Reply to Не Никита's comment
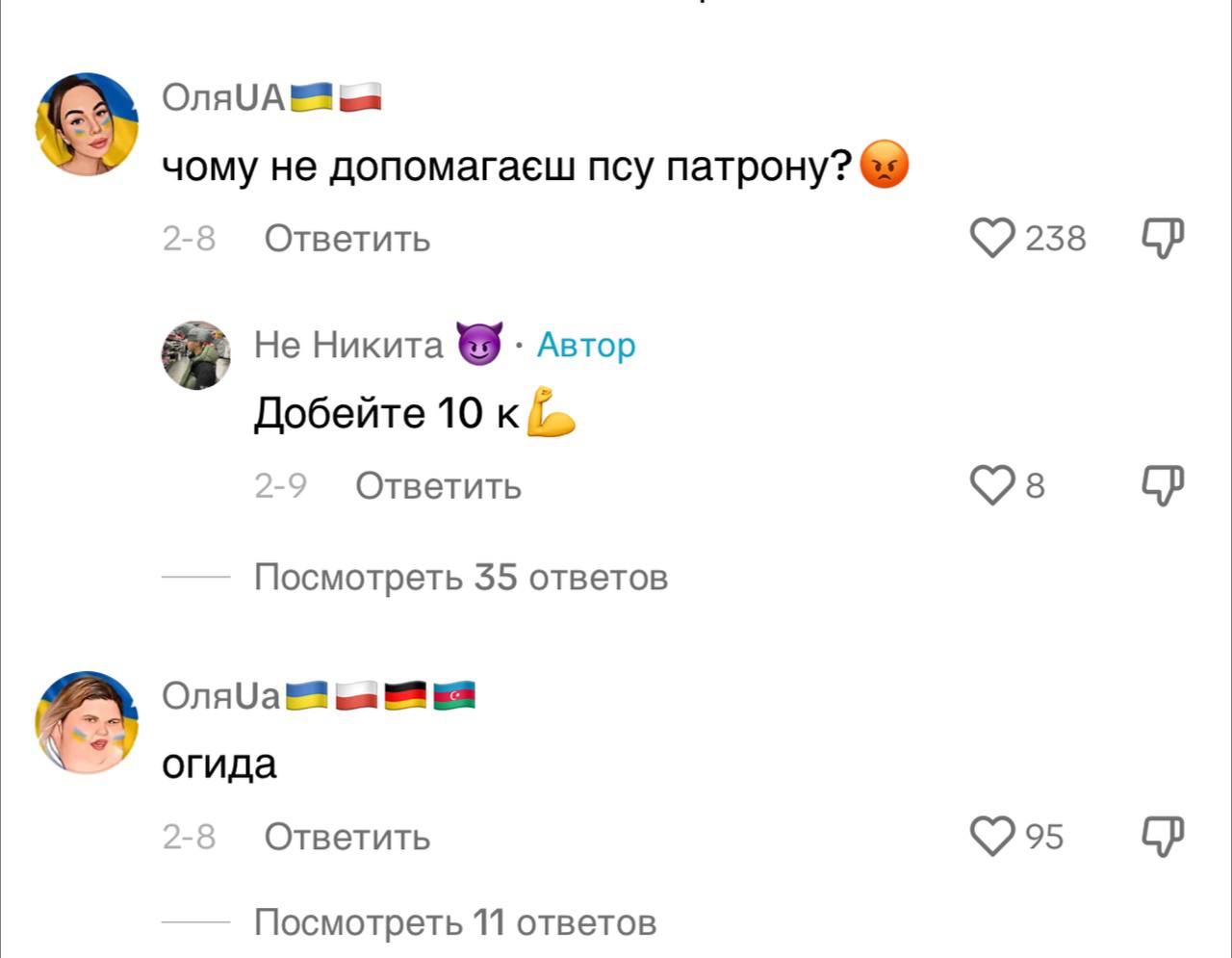 [438, 486]
